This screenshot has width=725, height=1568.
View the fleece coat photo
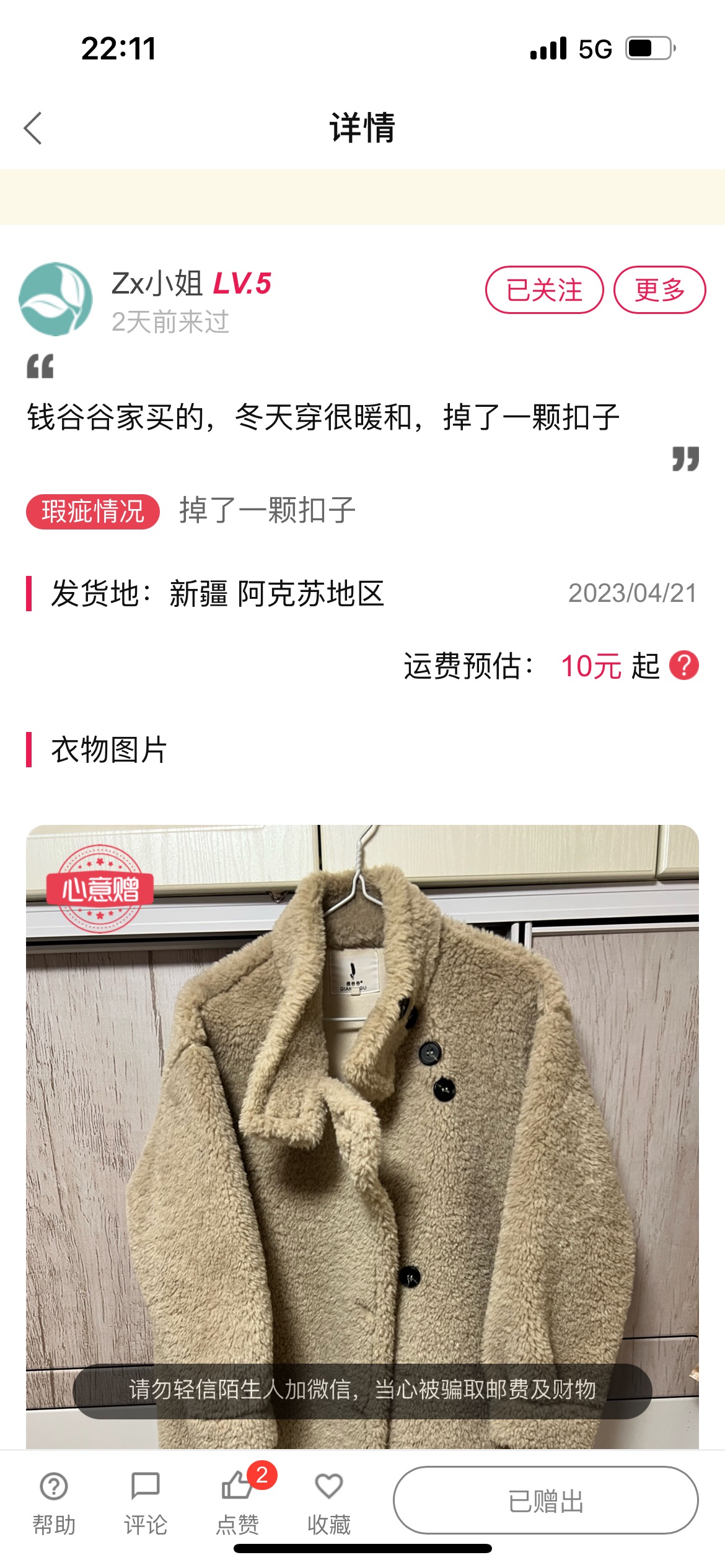(x=362, y=1136)
